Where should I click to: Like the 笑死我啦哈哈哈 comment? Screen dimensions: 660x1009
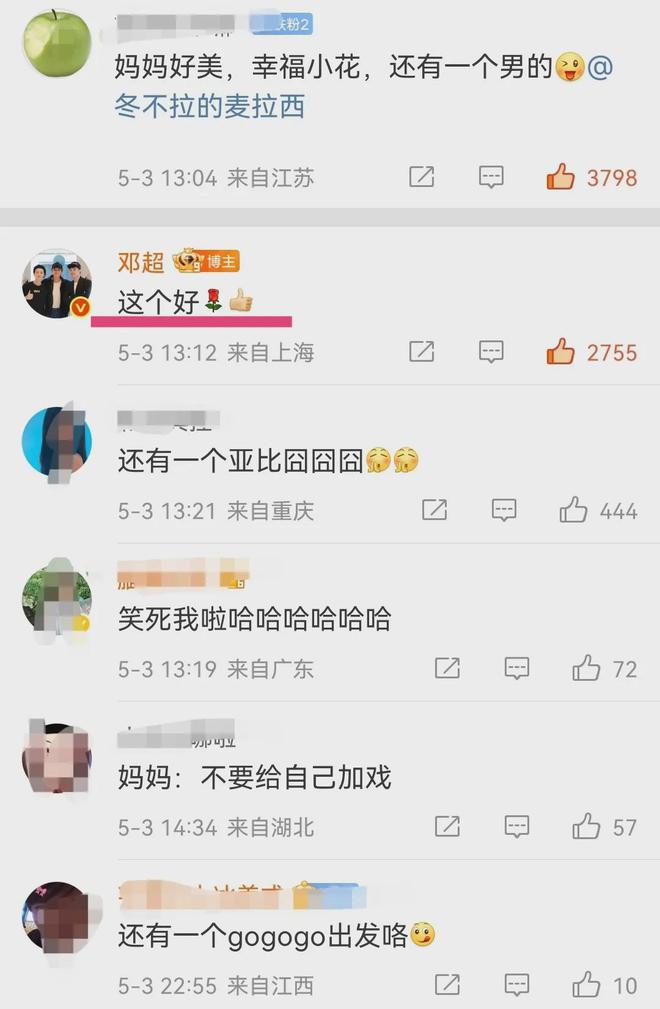click(586, 669)
